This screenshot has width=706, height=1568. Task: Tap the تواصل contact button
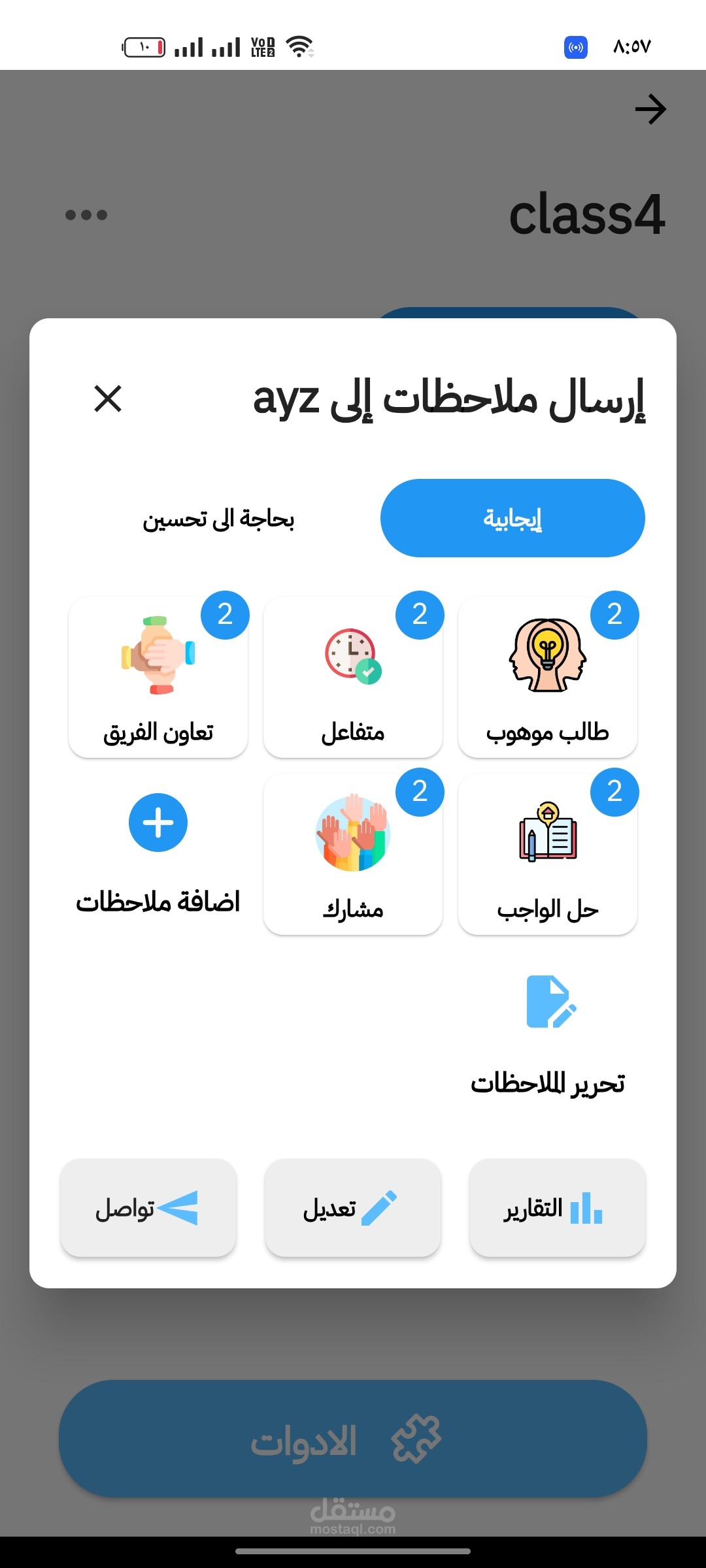[x=148, y=1207]
